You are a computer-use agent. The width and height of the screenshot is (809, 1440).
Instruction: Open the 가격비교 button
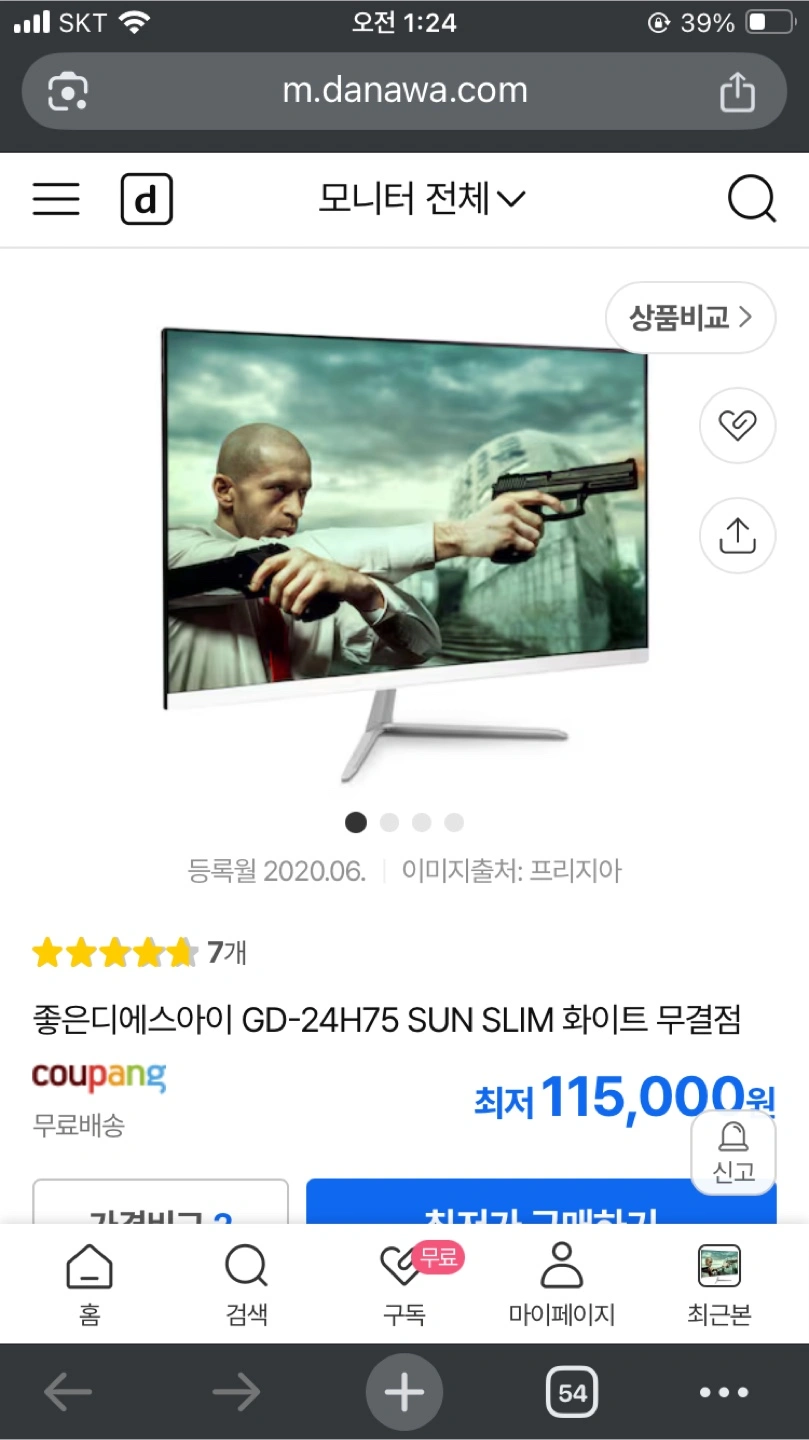[161, 1202]
